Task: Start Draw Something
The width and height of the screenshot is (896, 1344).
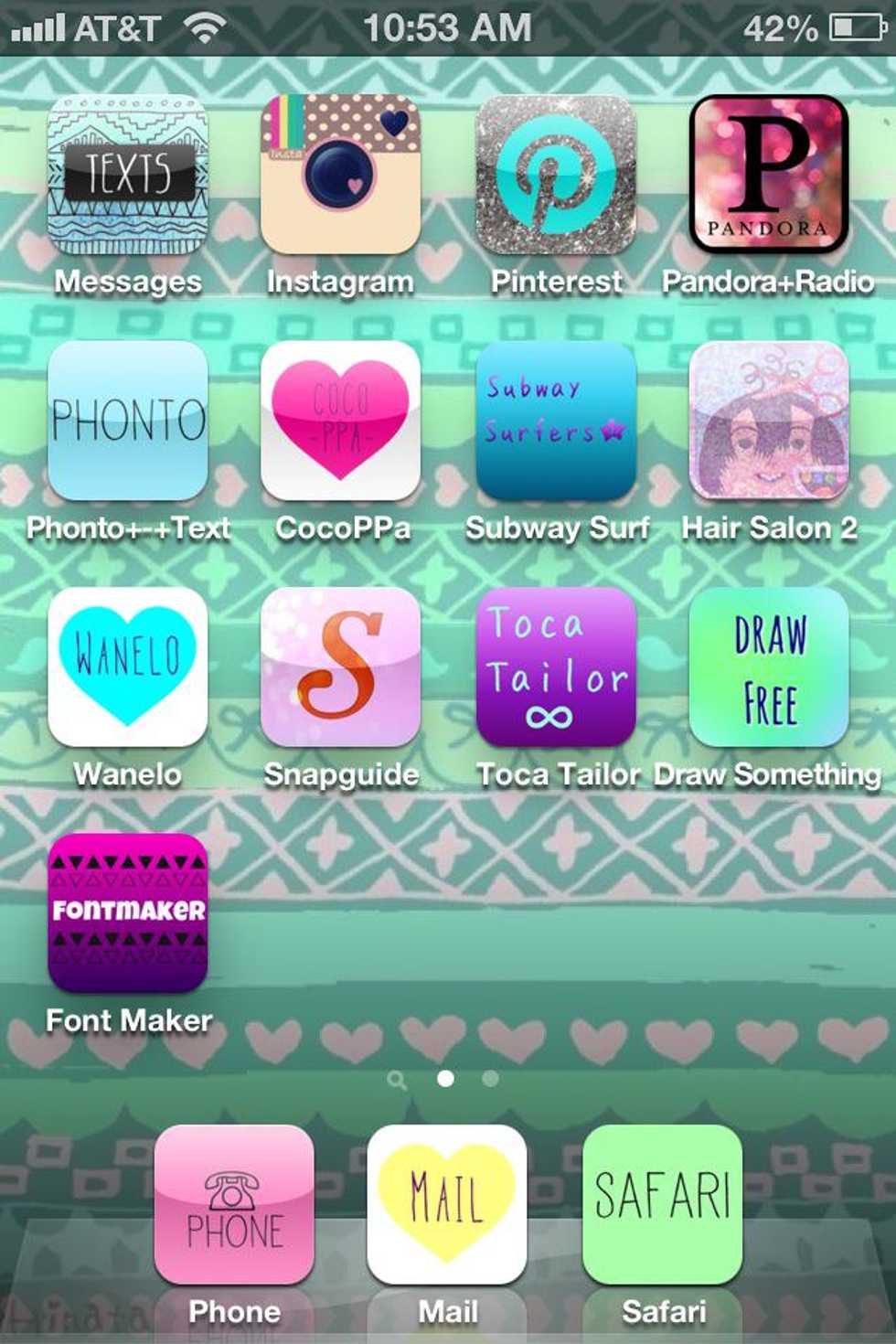Action: (768, 667)
